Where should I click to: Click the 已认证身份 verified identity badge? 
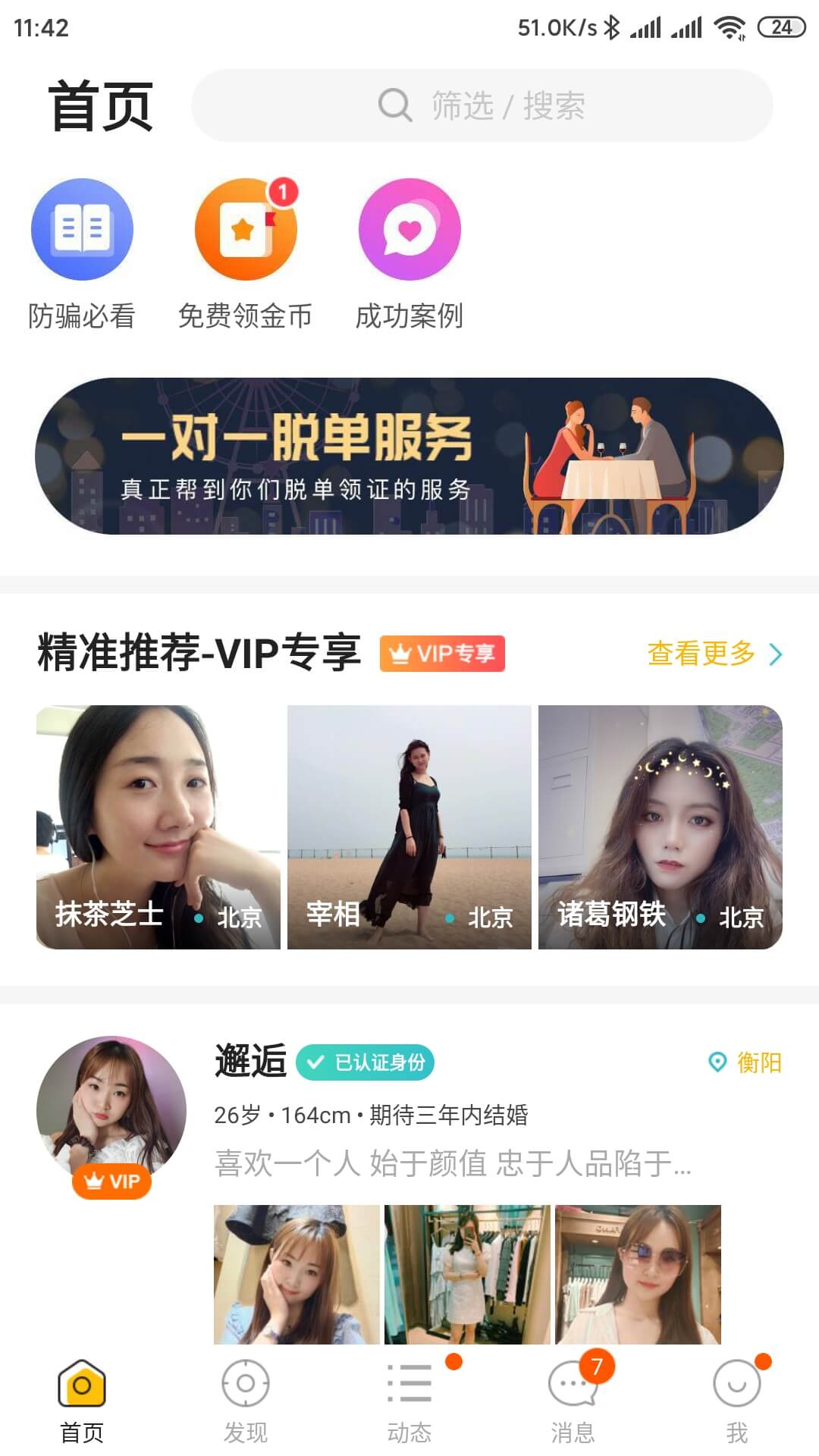coord(366,1063)
